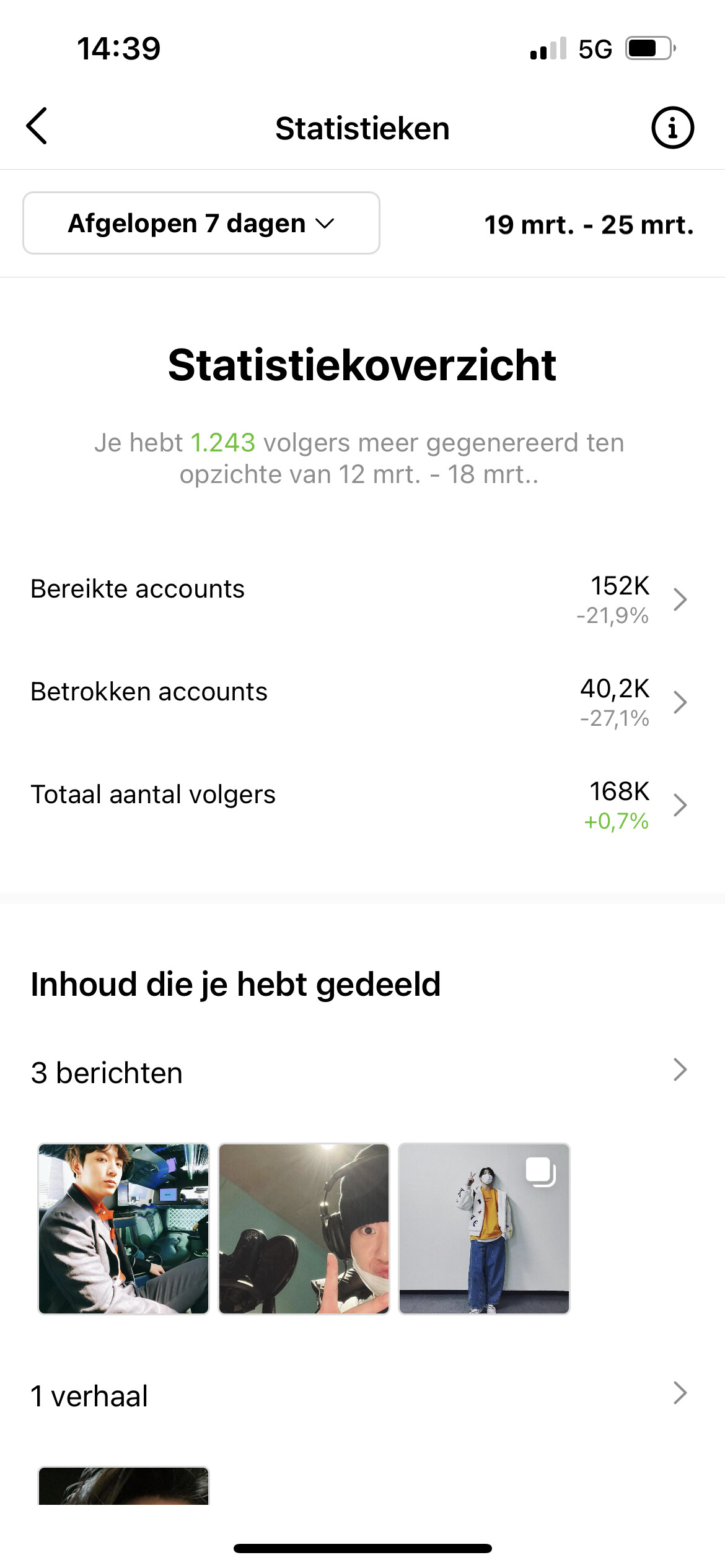Screen dimensions: 725x1568
Task: Open the Totaal aantal volgers row
Action: (362, 805)
